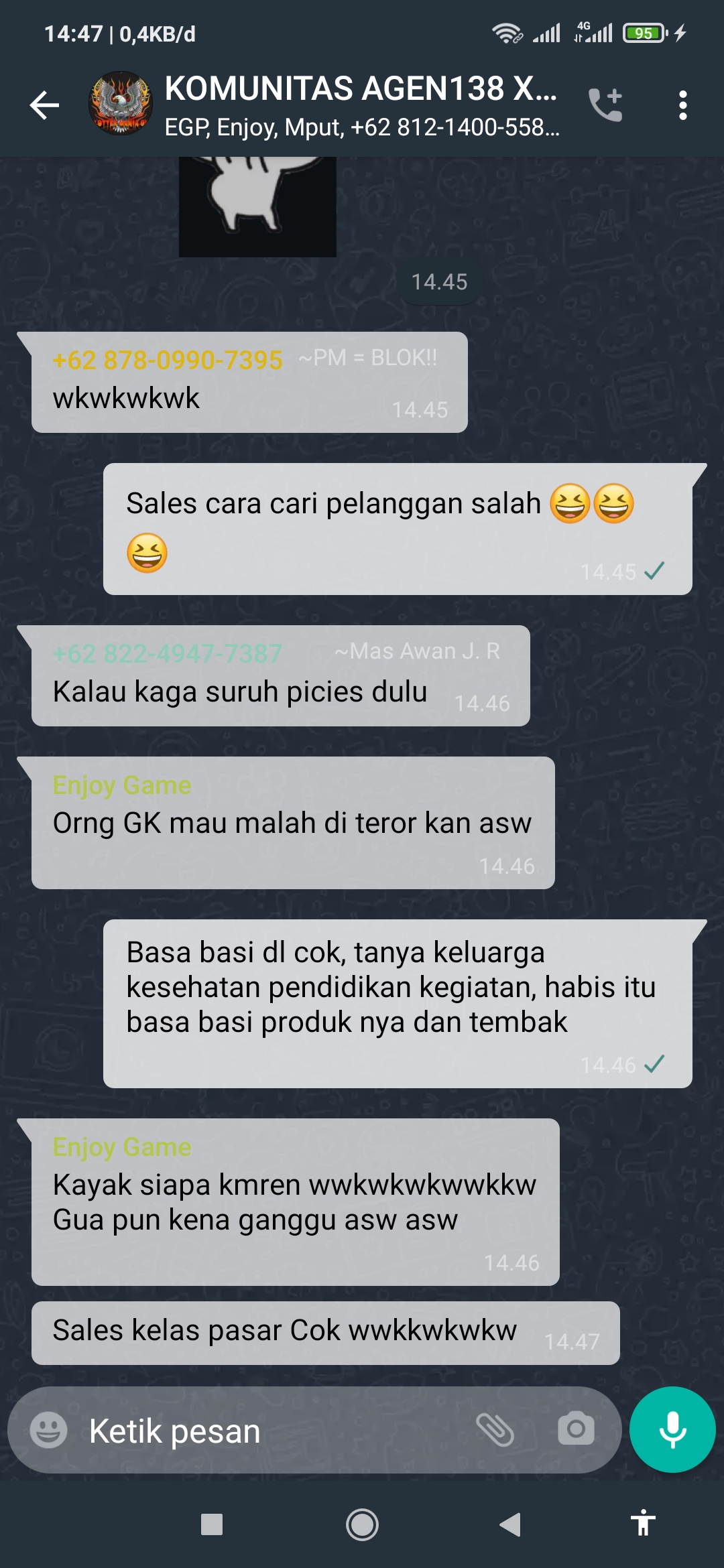Go back to the chat list
Image resolution: width=724 pixels, height=1568 pixels.
pyautogui.click(x=45, y=105)
